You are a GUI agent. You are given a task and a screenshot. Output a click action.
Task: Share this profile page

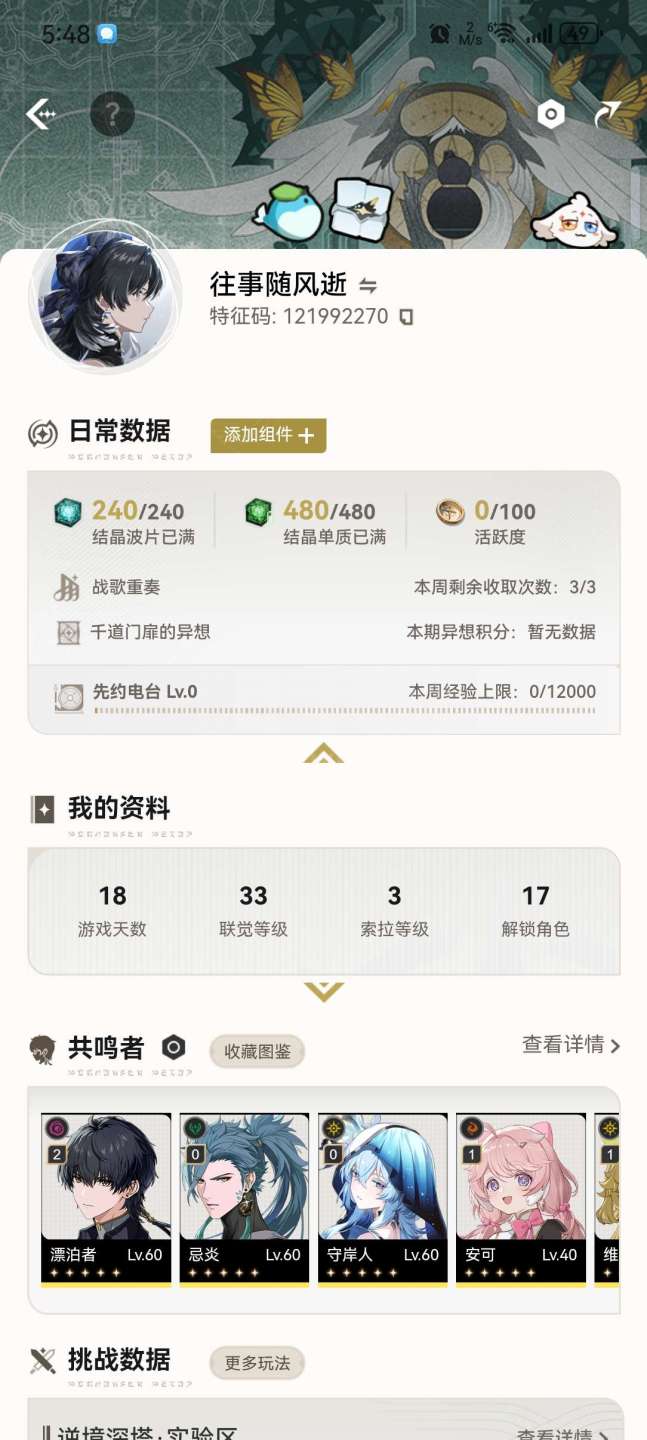606,115
